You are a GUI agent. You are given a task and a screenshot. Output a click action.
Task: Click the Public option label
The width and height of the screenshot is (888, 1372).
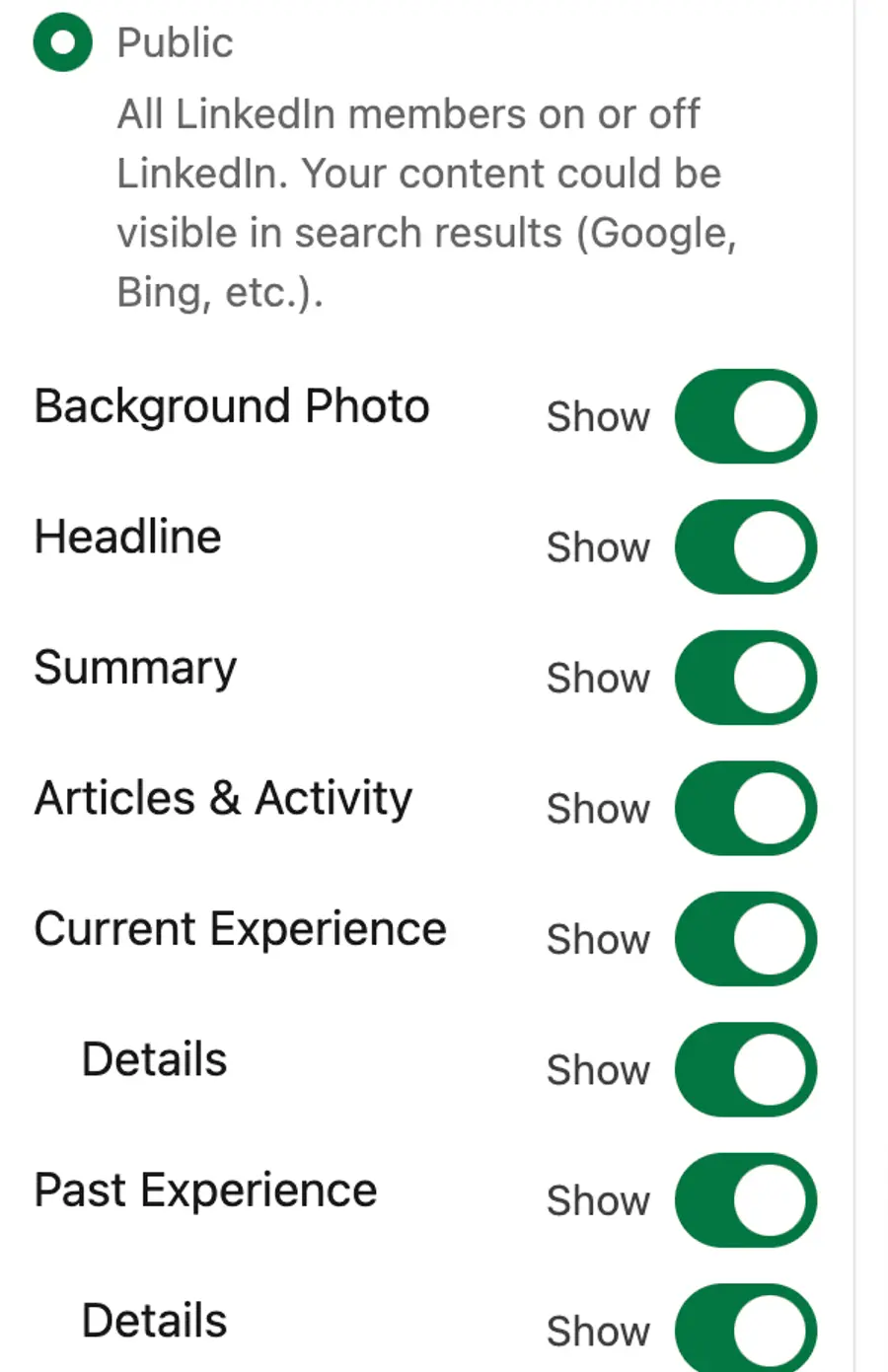pyautogui.click(x=174, y=41)
